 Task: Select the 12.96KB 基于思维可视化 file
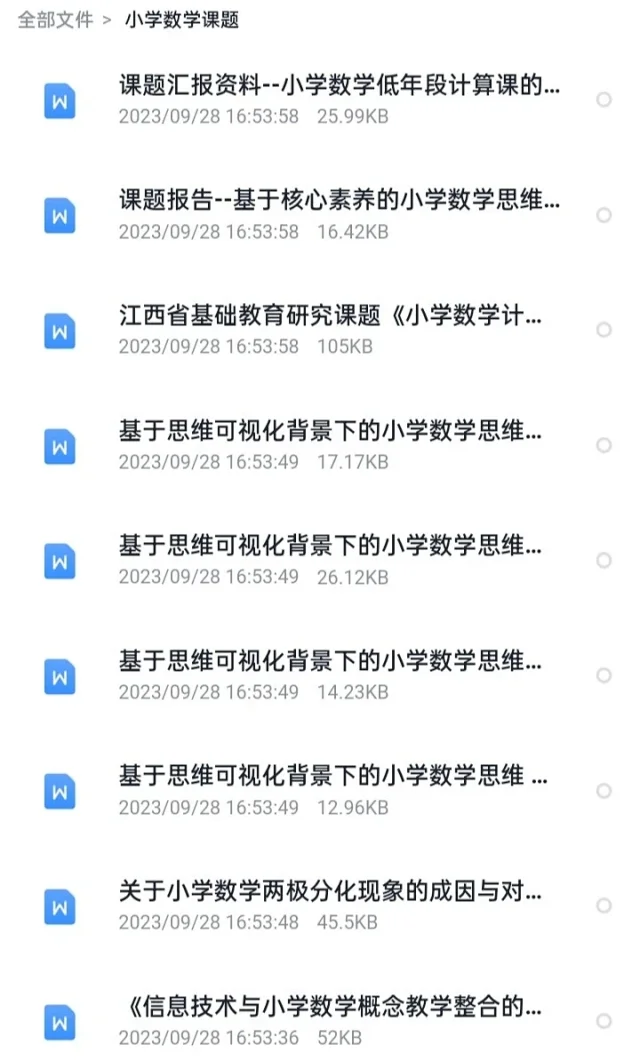pos(603,790)
